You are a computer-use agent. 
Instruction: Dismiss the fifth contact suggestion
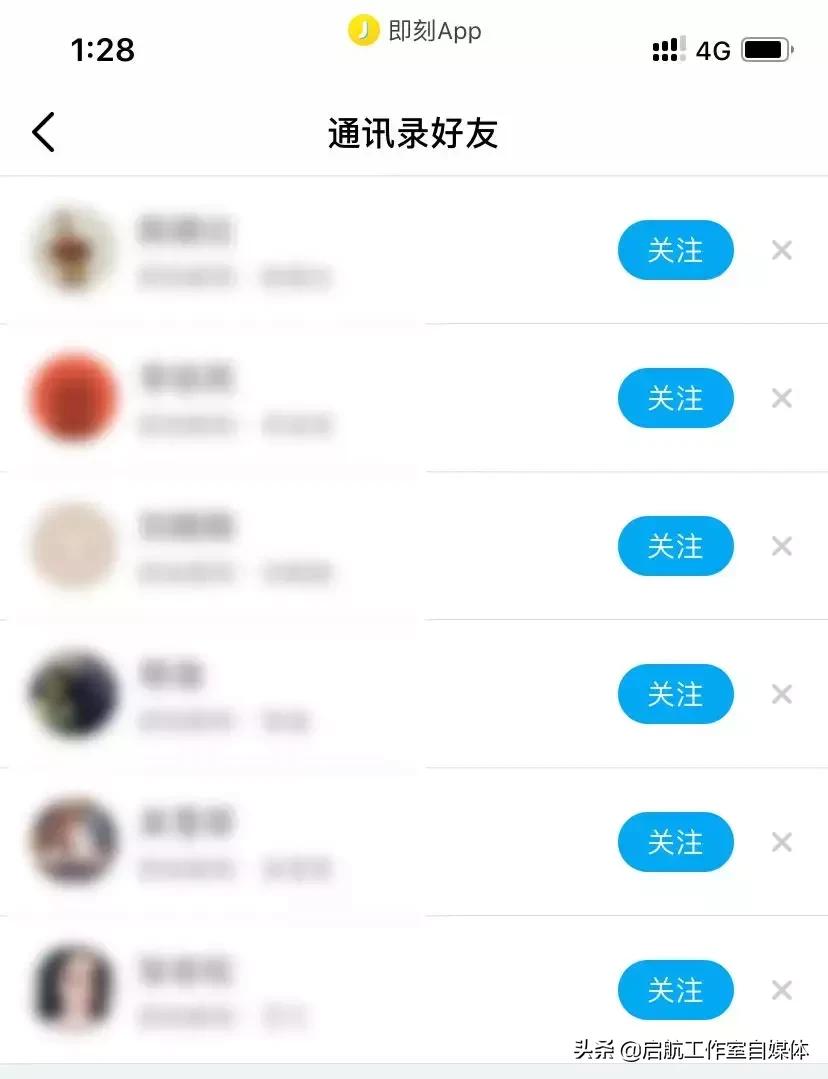tap(781, 842)
